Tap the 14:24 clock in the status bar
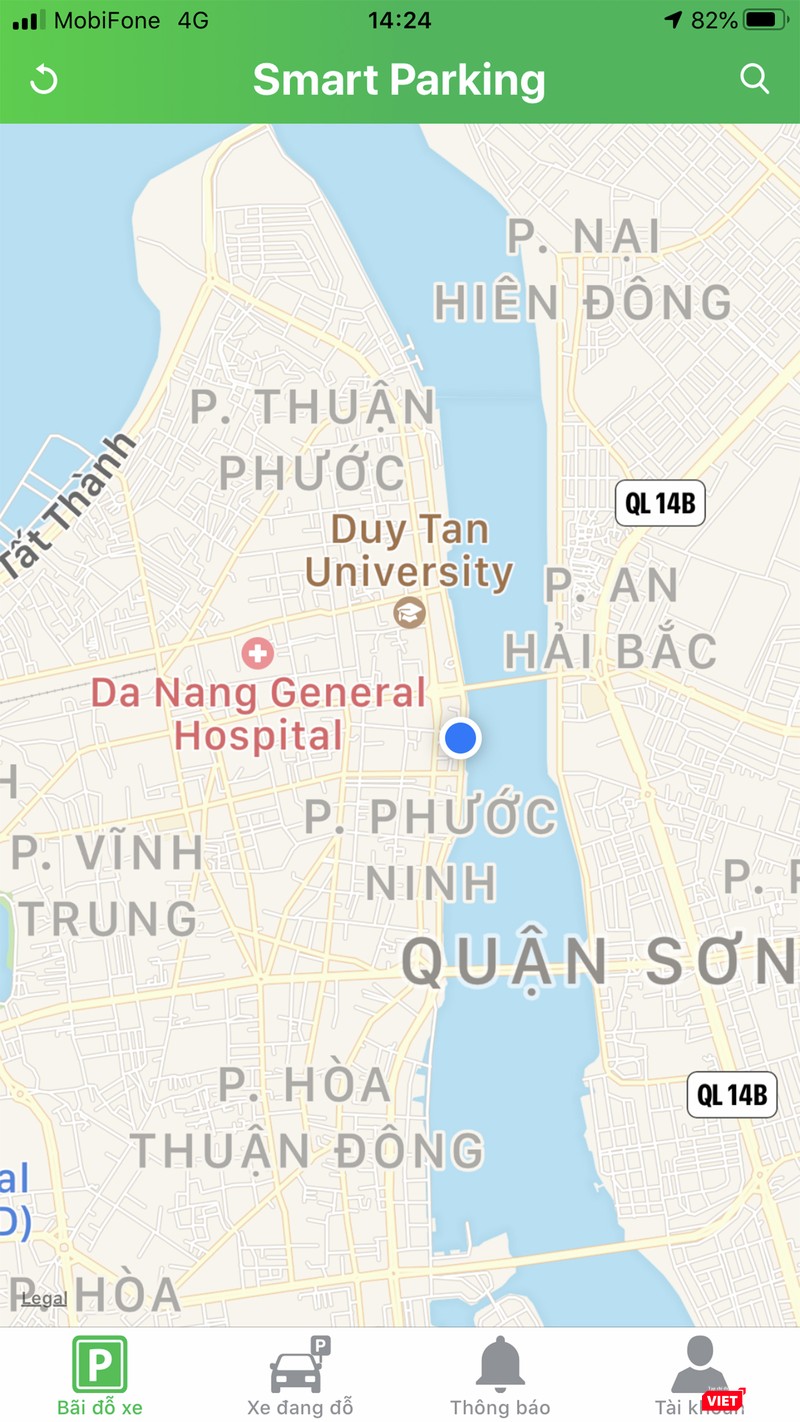The image size is (800, 1422). click(400, 20)
